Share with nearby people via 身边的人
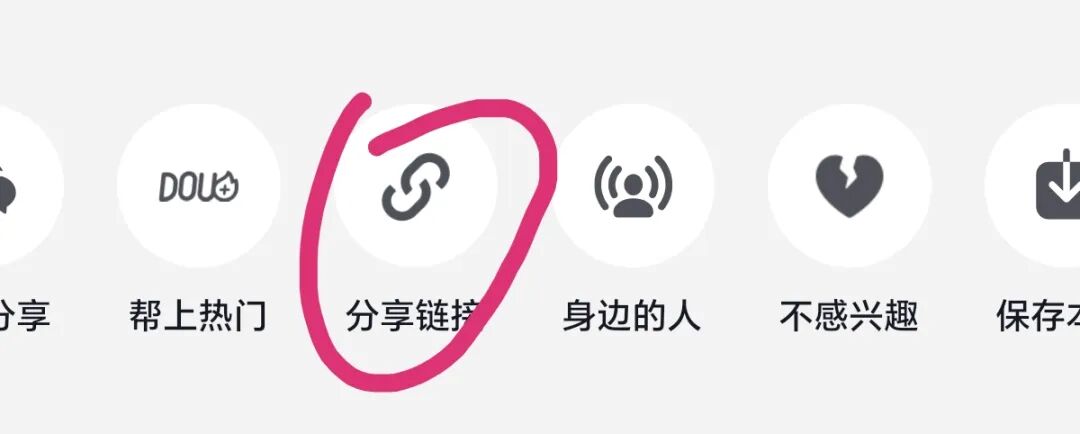 pos(632,186)
